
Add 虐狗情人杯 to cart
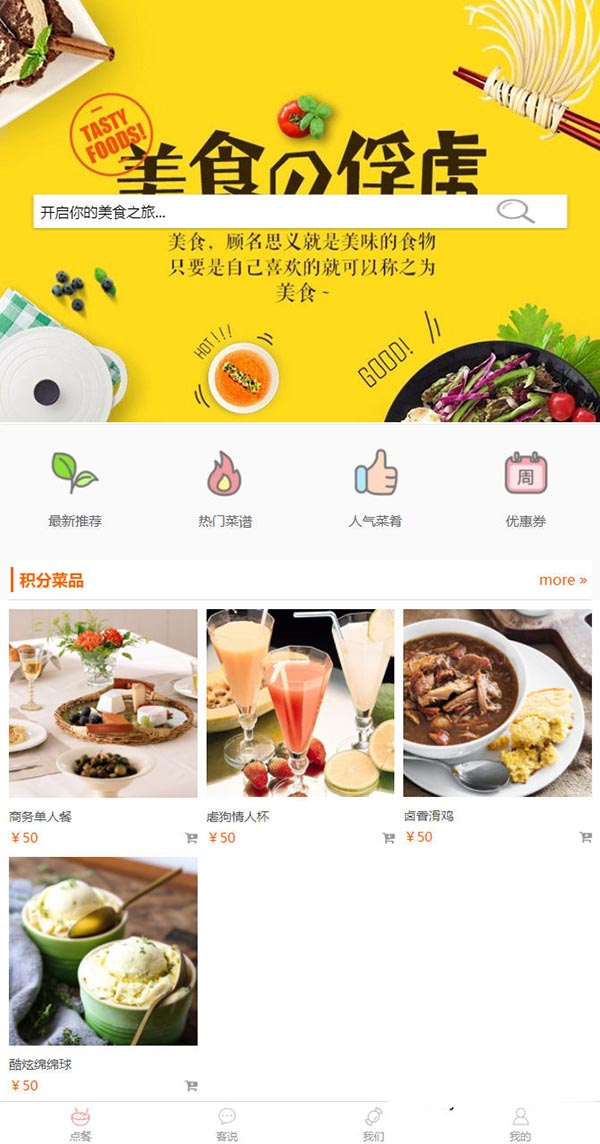click(x=388, y=838)
